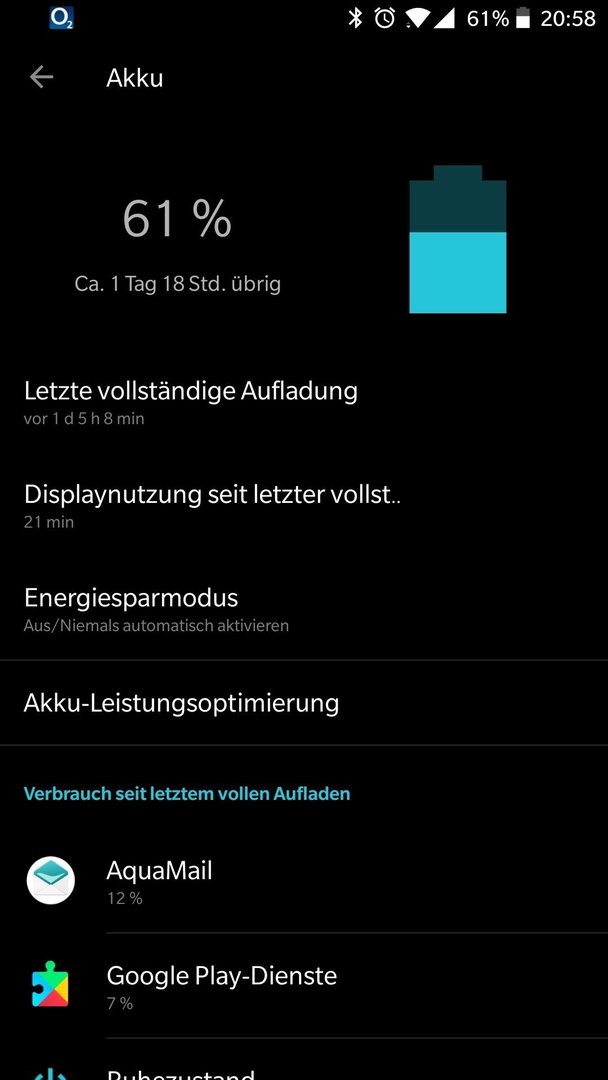Screen dimensions: 608x1080
Task: Go back from the Akku screen
Action: click(x=41, y=78)
